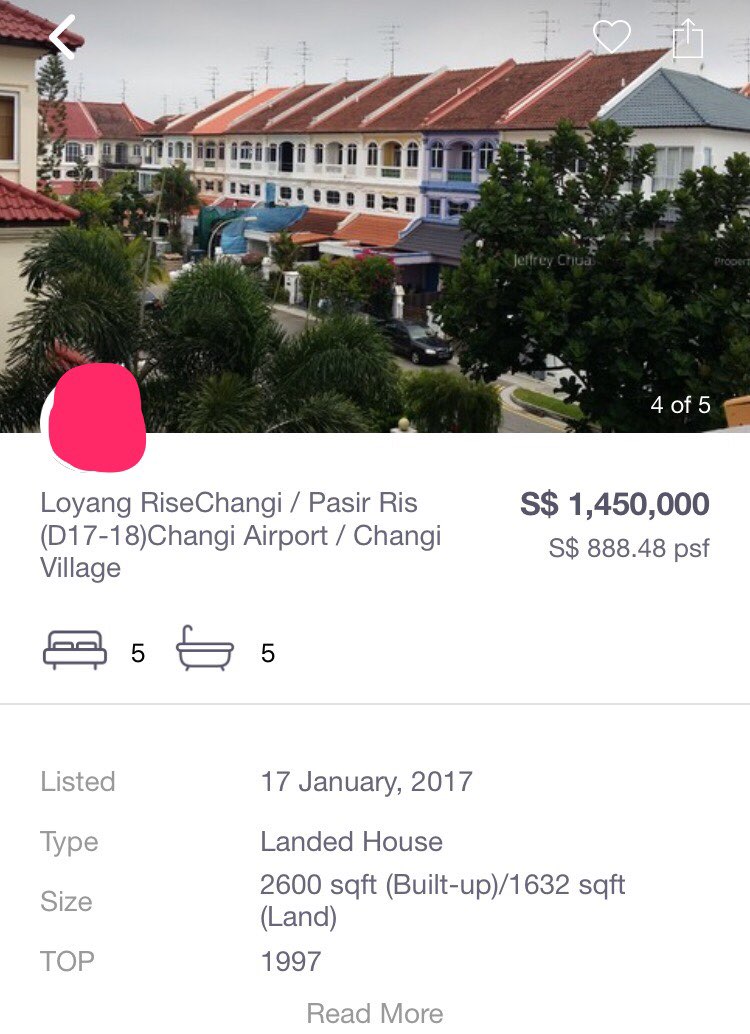Open the property photo gallery
750x1034 pixels.
[x=375, y=230]
